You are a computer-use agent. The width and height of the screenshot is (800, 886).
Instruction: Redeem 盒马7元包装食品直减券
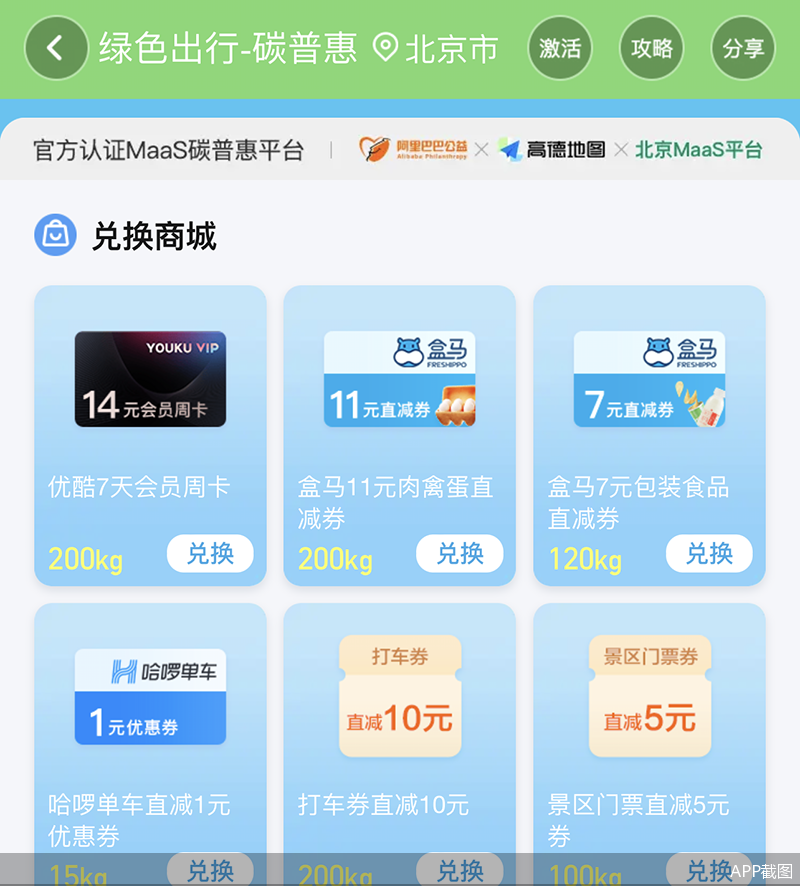point(709,554)
